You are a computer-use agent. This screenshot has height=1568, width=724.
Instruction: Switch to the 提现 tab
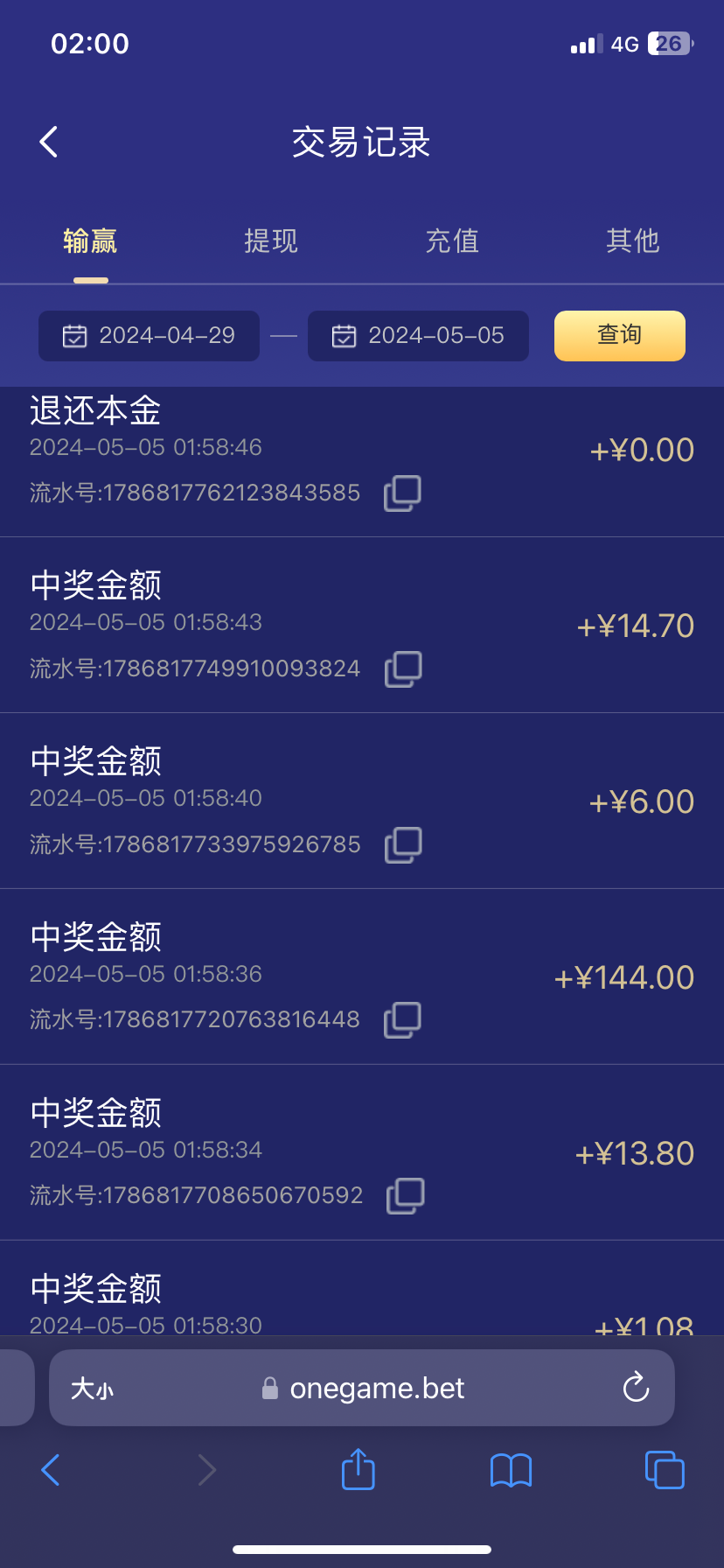tap(271, 241)
